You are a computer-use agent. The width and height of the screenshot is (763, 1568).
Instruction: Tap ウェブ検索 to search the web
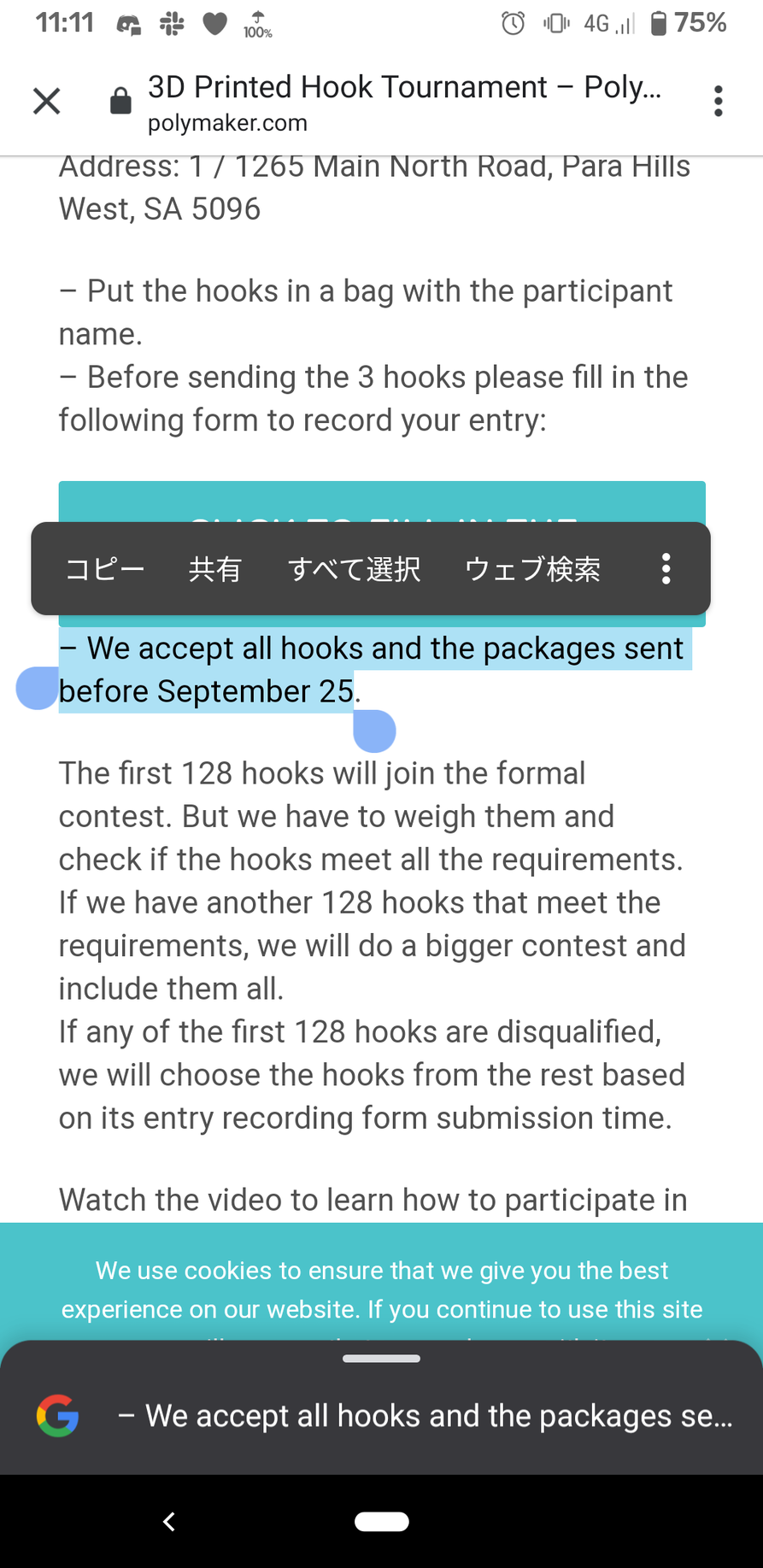pyautogui.click(x=532, y=569)
